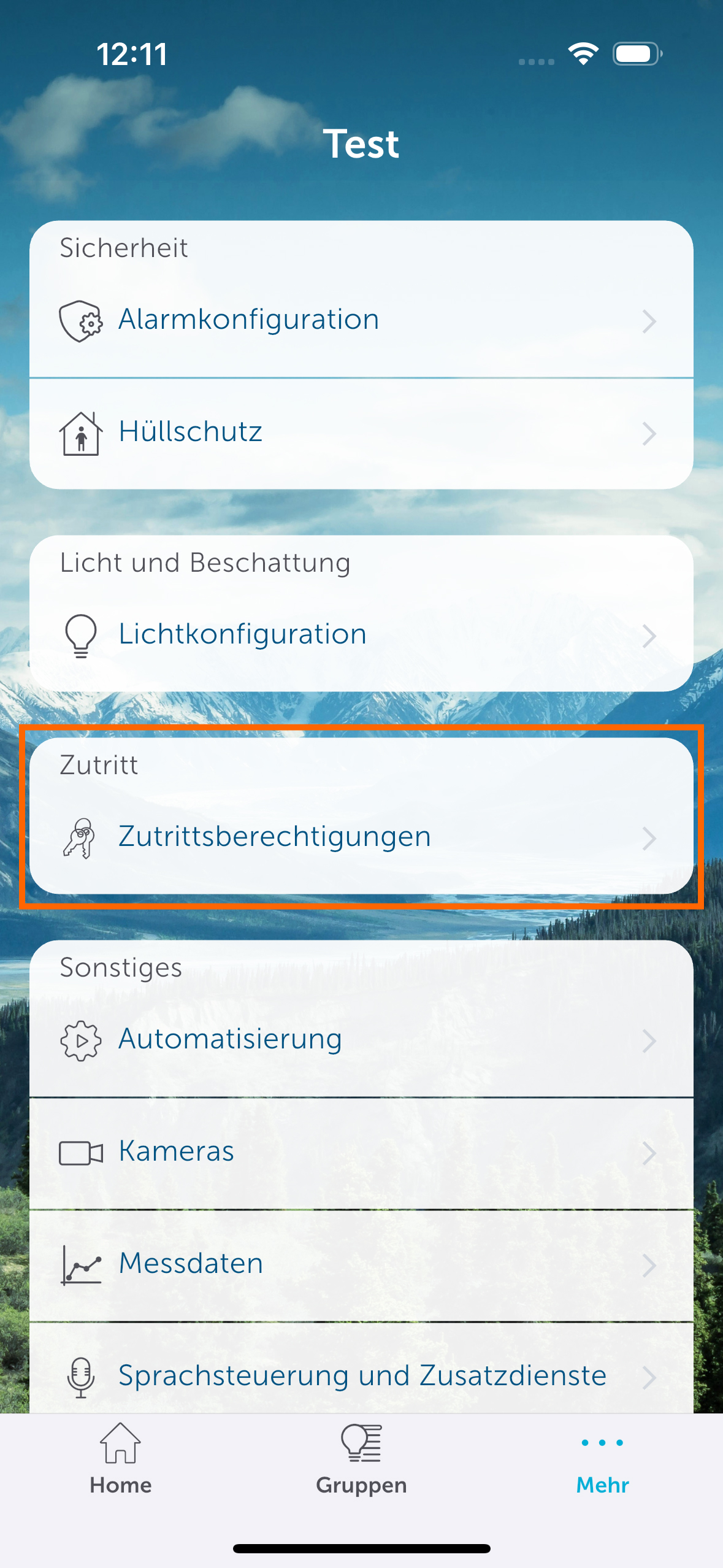
Task: Switch to the Gruppen tab
Action: pyautogui.click(x=361, y=1460)
